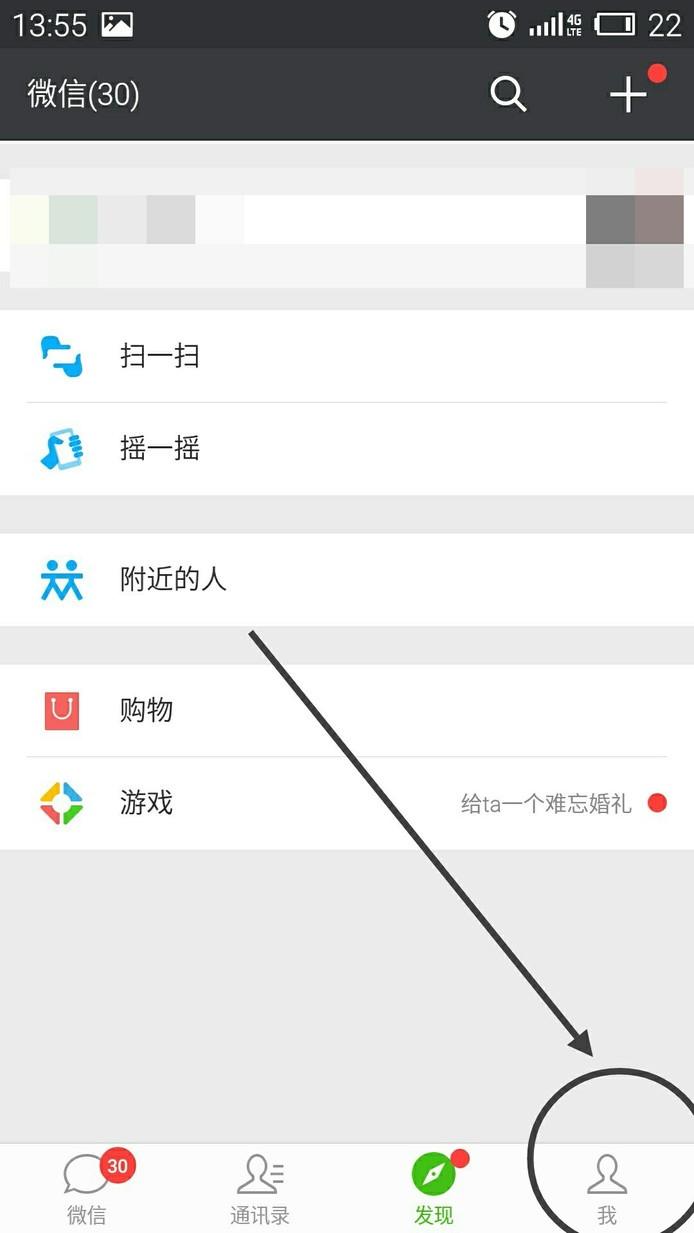Switch to the 微信 chats tab
This screenshot has width=694, height=1233.
pos(87,1189)
